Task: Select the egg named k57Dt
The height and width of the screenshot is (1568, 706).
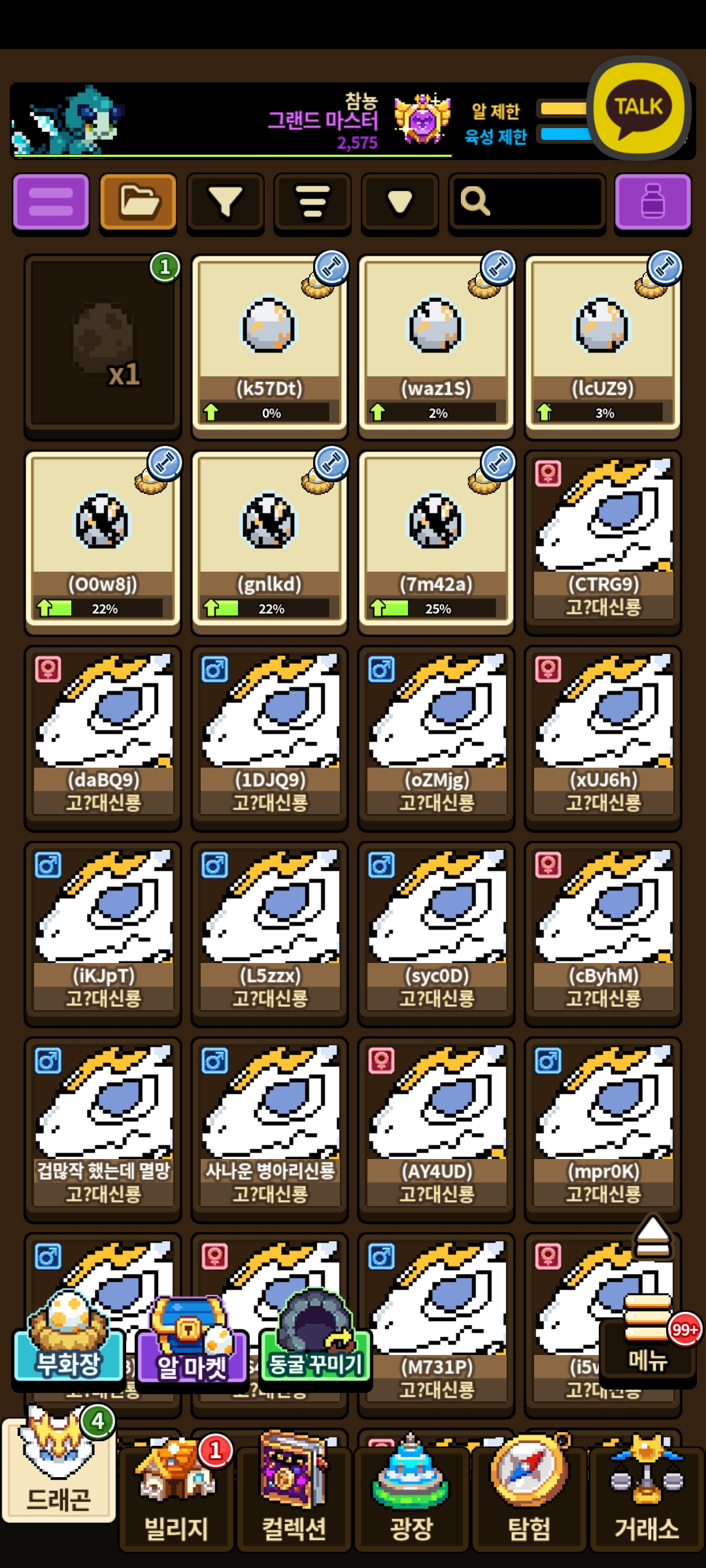Action: [x=269, y=342]
